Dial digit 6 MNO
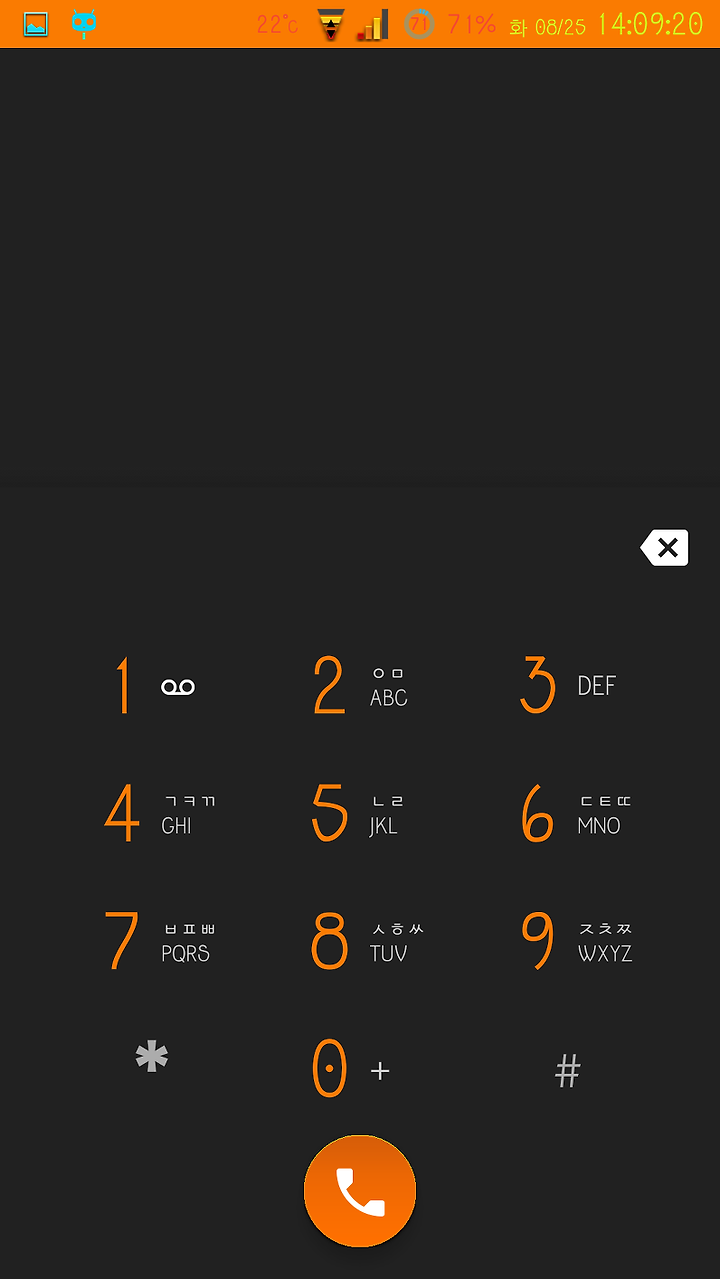The image size is (720, 1279). (568, 814)
